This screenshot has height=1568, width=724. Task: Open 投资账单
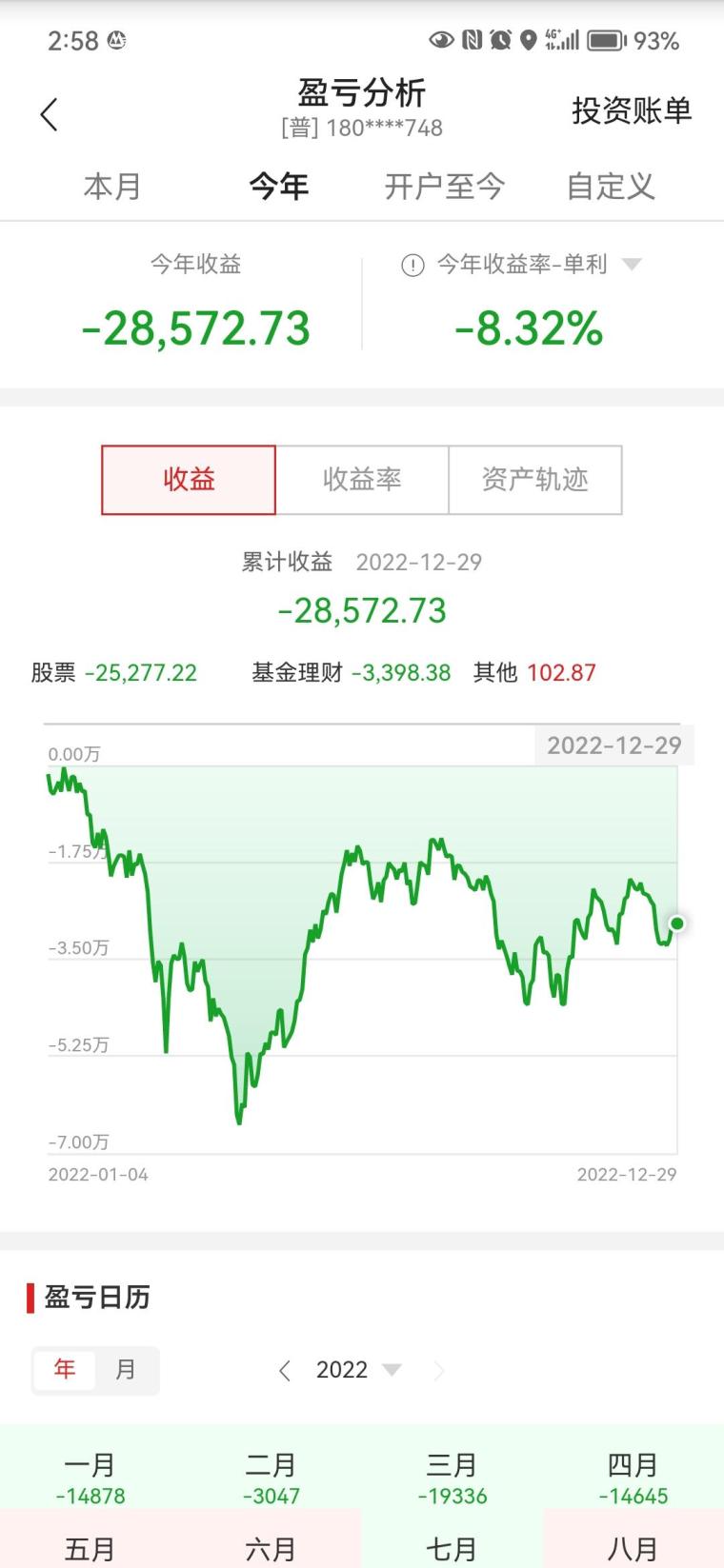tap(631, 111)
